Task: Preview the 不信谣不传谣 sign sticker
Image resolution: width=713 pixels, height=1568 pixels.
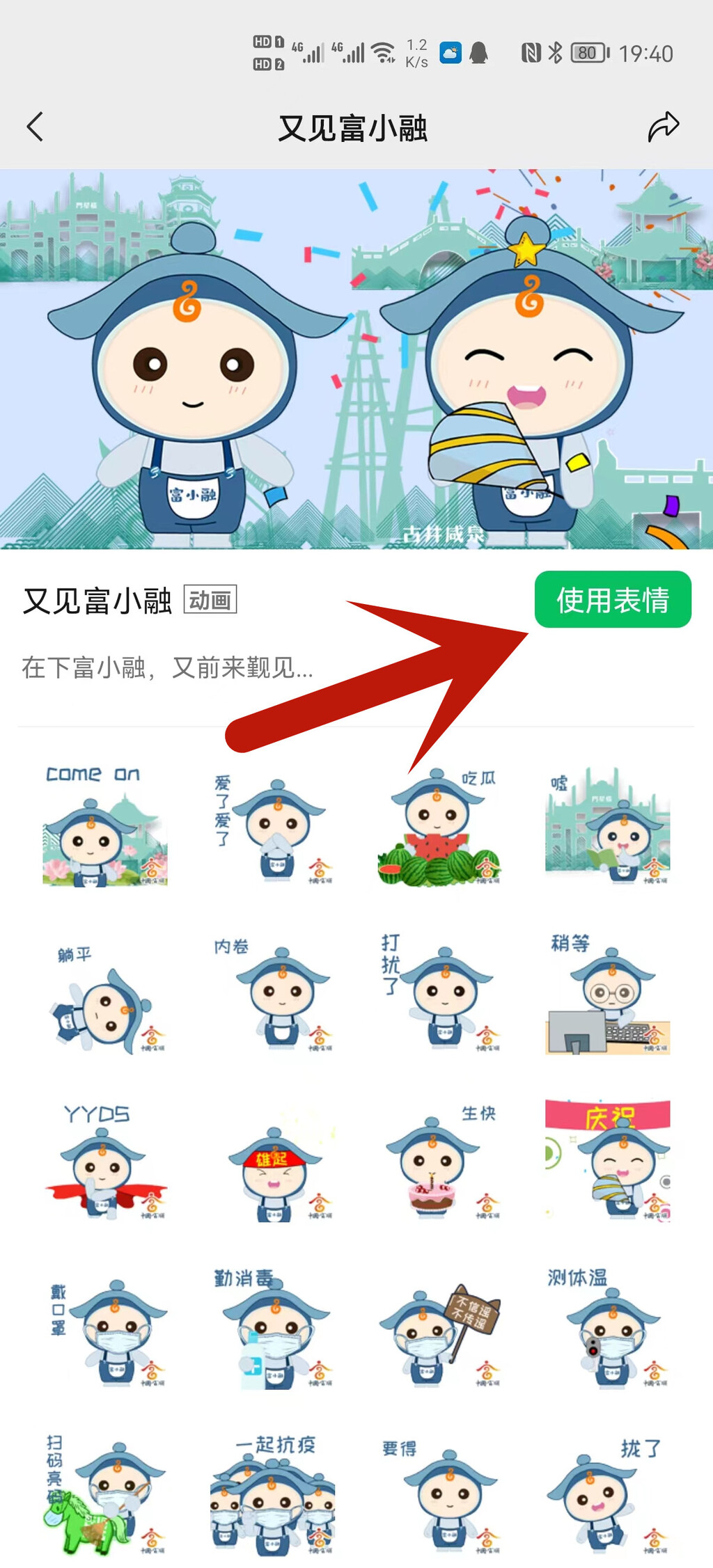Action: click(x=439, y=1331)
